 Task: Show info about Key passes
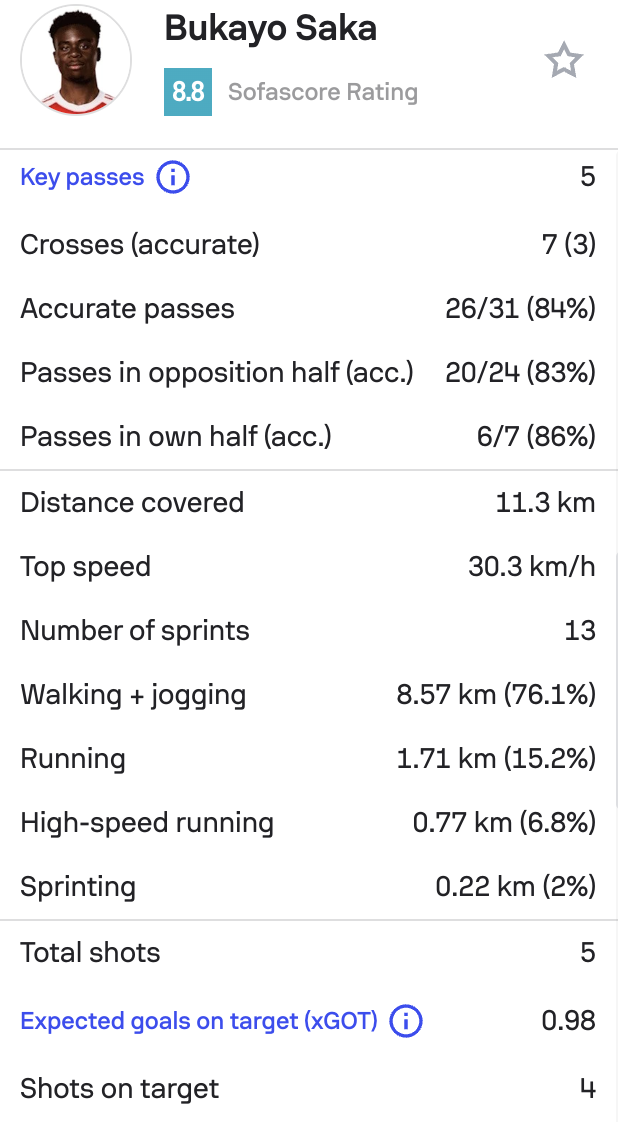(x=172, y=177)
